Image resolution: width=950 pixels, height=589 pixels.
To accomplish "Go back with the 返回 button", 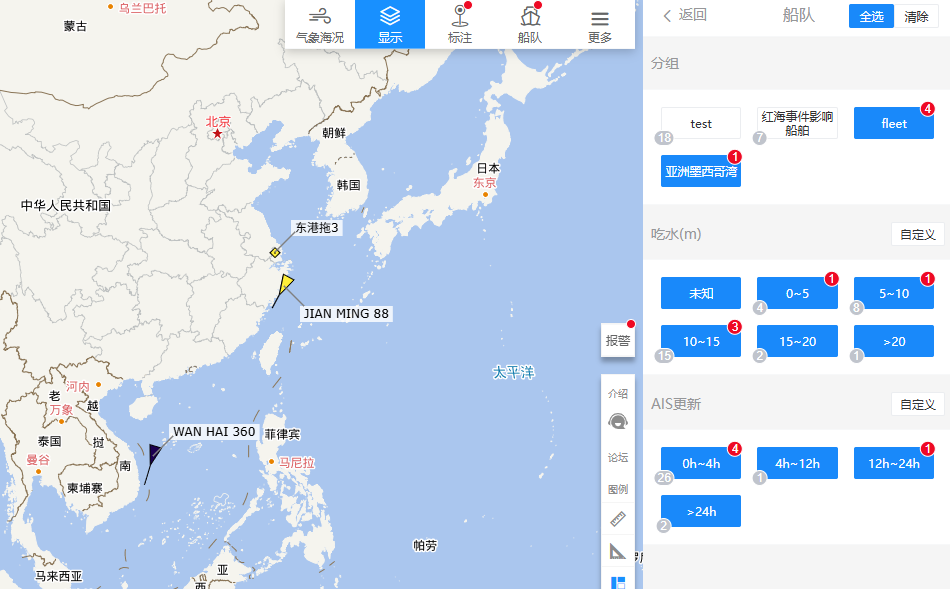I will click(684, 15).
